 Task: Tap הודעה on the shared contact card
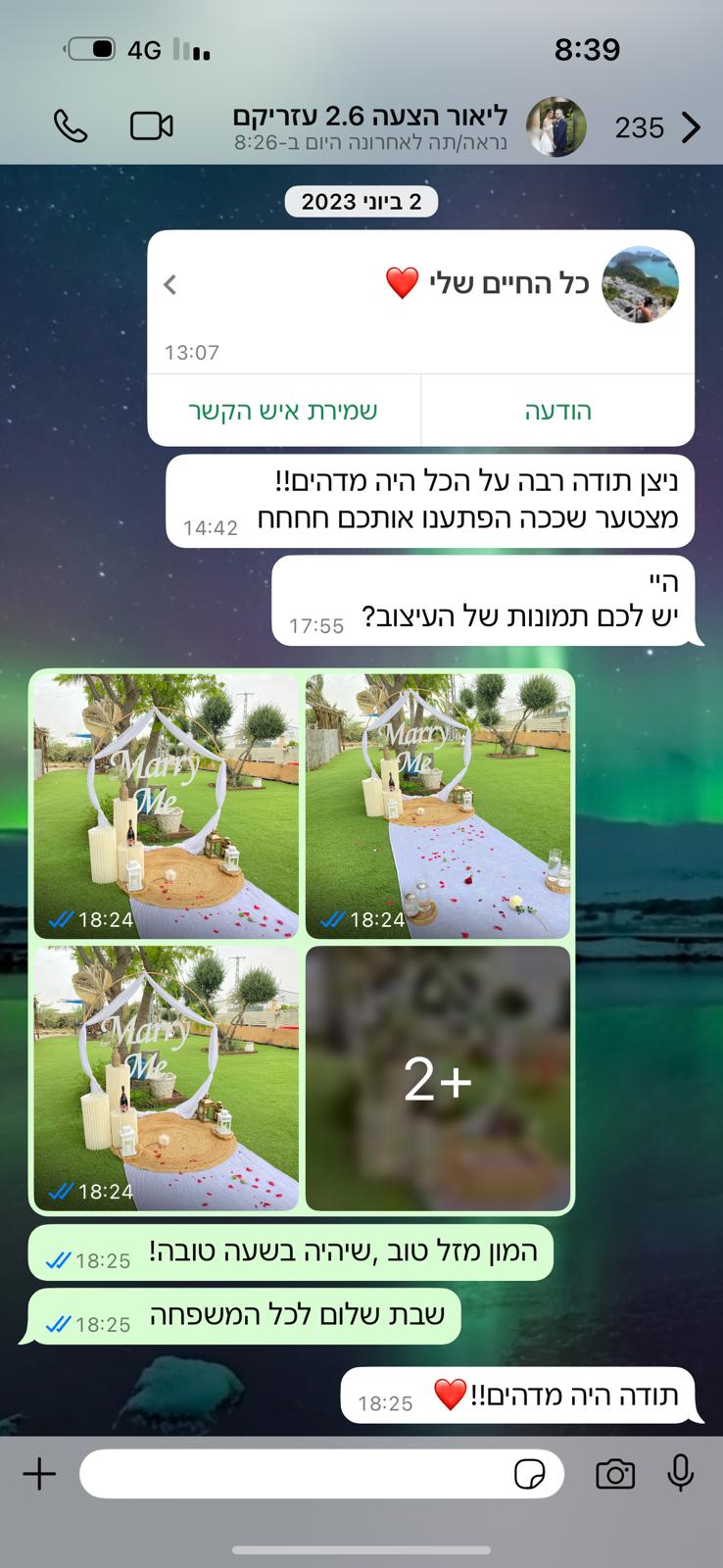(x=557, y=411)
